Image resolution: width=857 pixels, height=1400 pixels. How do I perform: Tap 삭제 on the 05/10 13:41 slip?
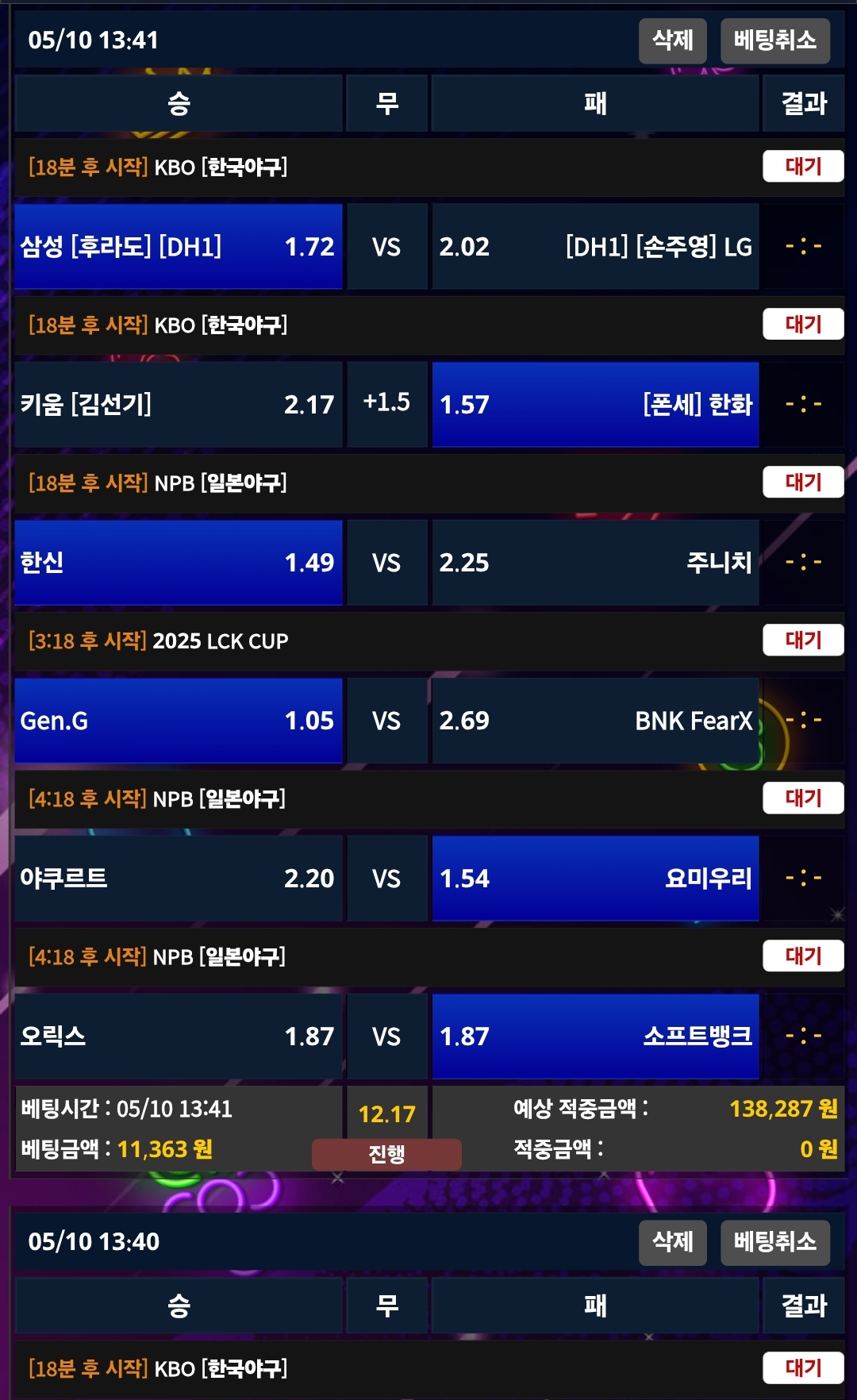coord(672,40)
